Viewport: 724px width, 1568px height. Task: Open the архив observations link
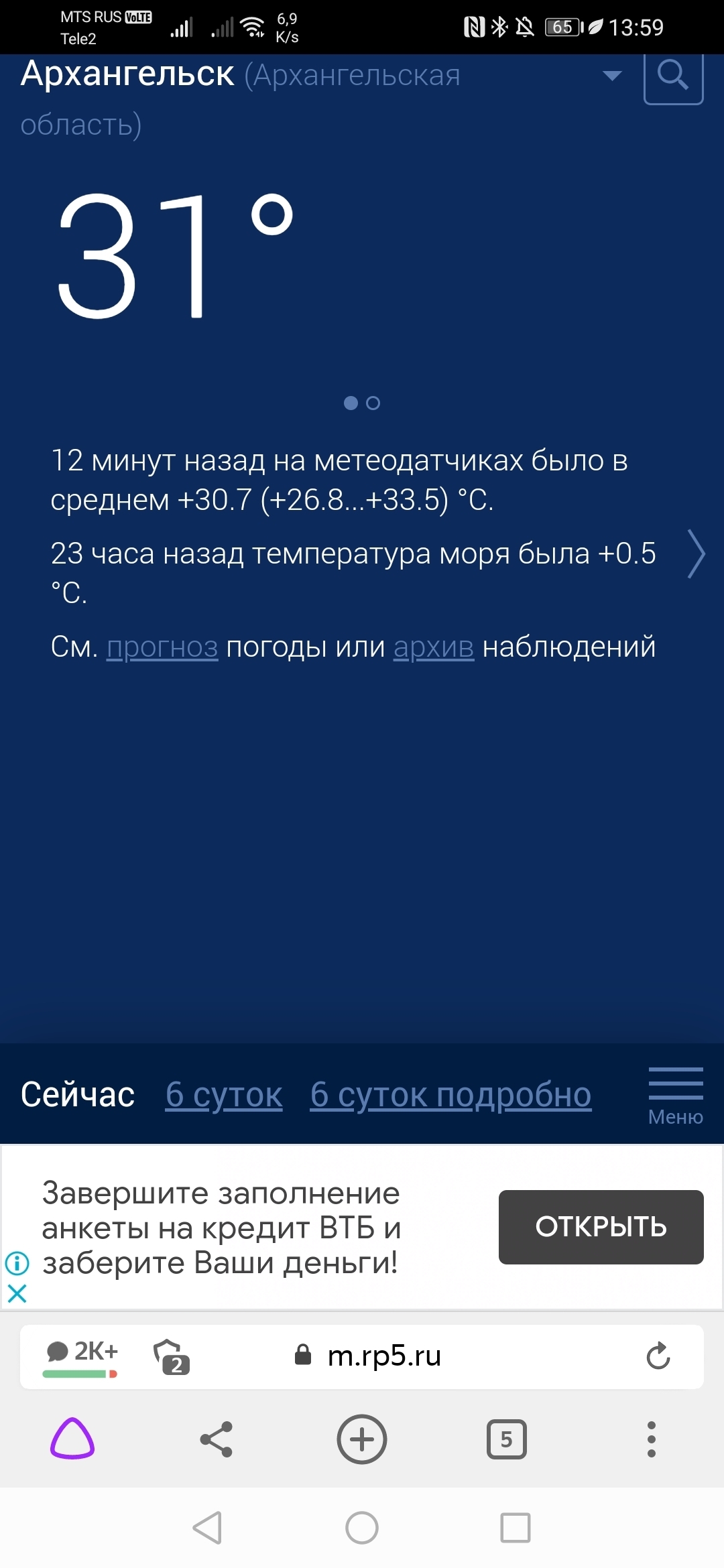click(x=433, y=647)
